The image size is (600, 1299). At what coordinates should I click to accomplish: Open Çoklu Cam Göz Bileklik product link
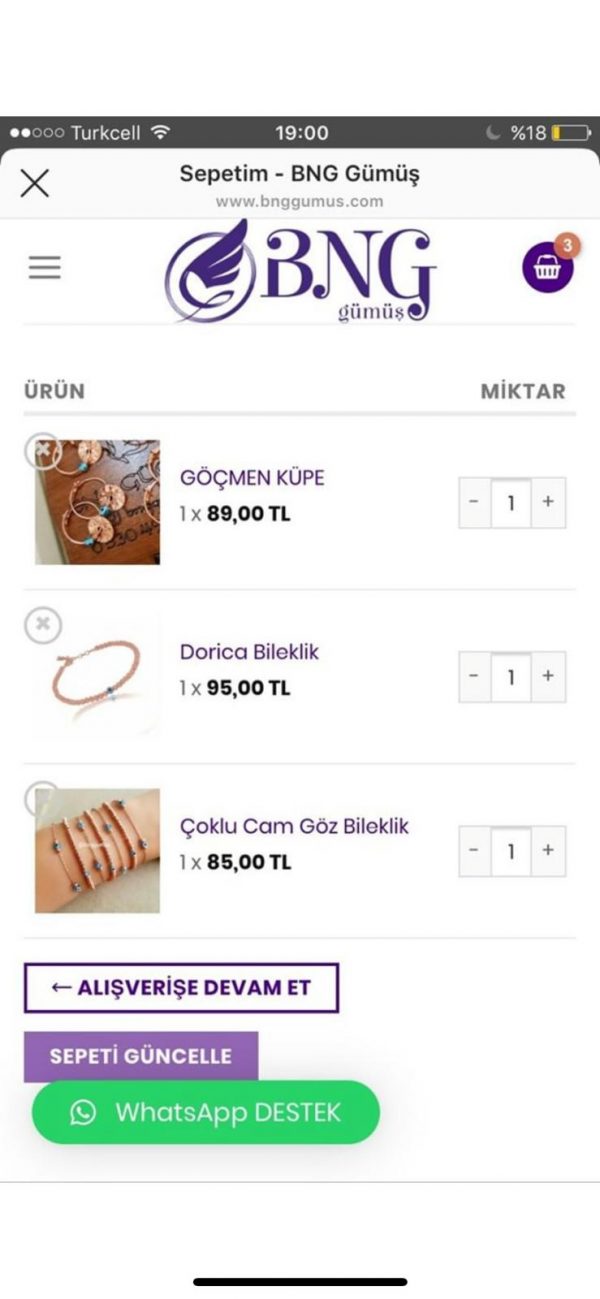coord(294,826)
